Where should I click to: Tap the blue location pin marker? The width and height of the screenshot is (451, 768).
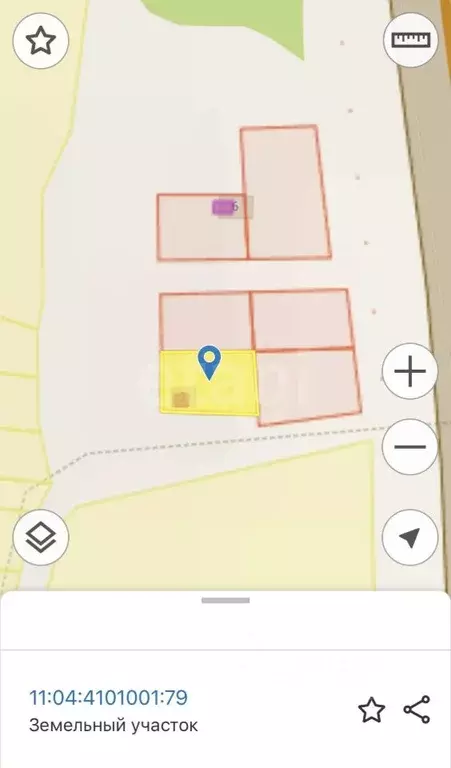(x=210, y=362)
